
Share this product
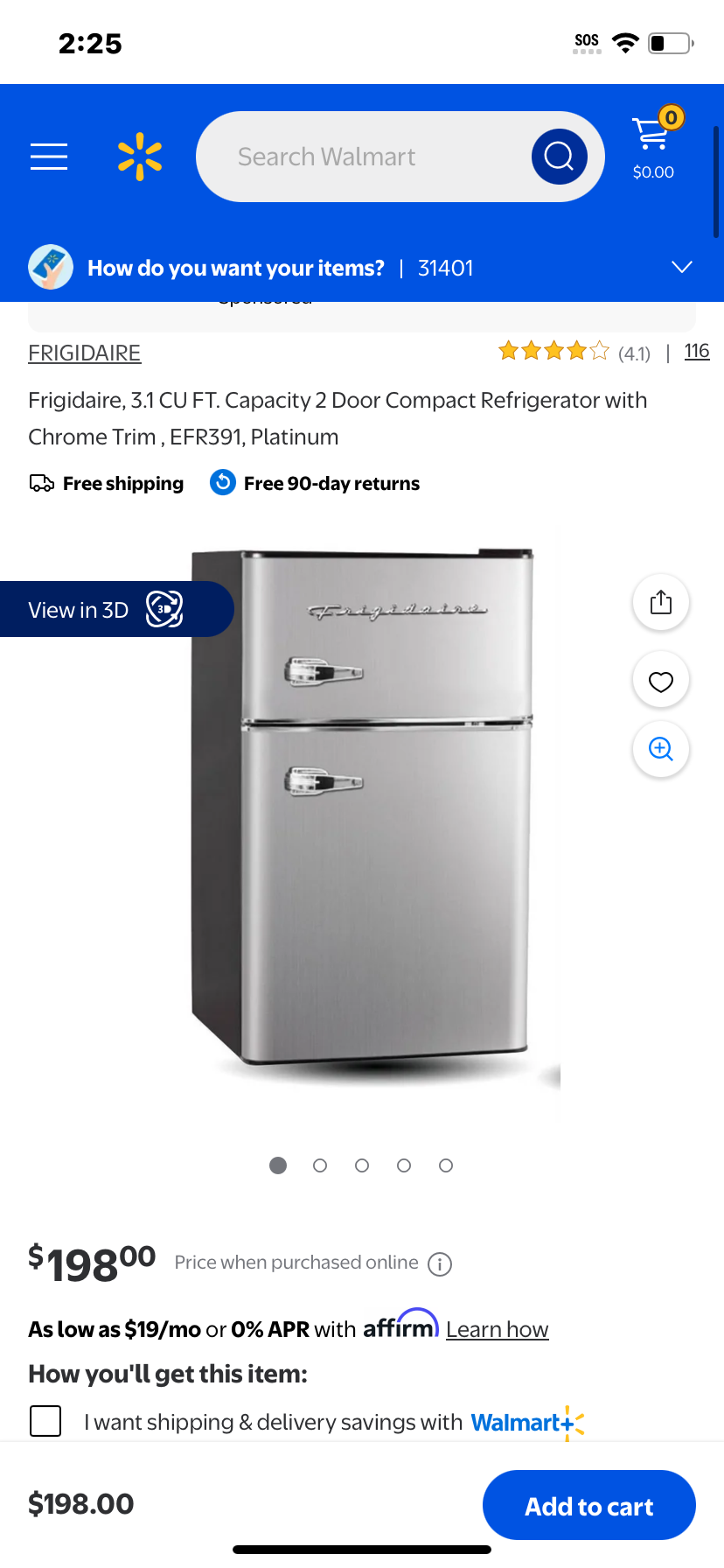coord(661,602)
